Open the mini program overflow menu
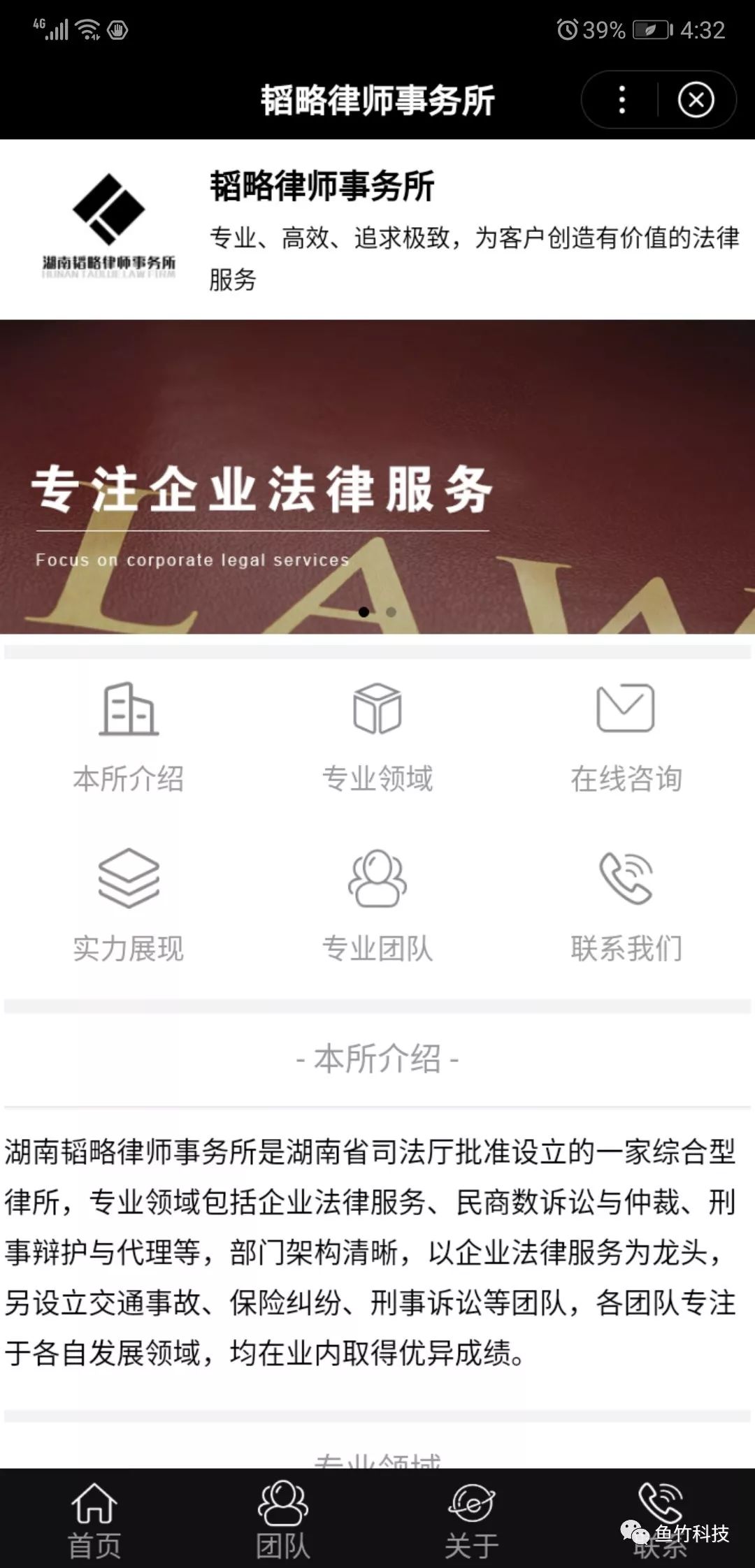The width and height of the screenshot is (755, 1568). tap(621, 100)
